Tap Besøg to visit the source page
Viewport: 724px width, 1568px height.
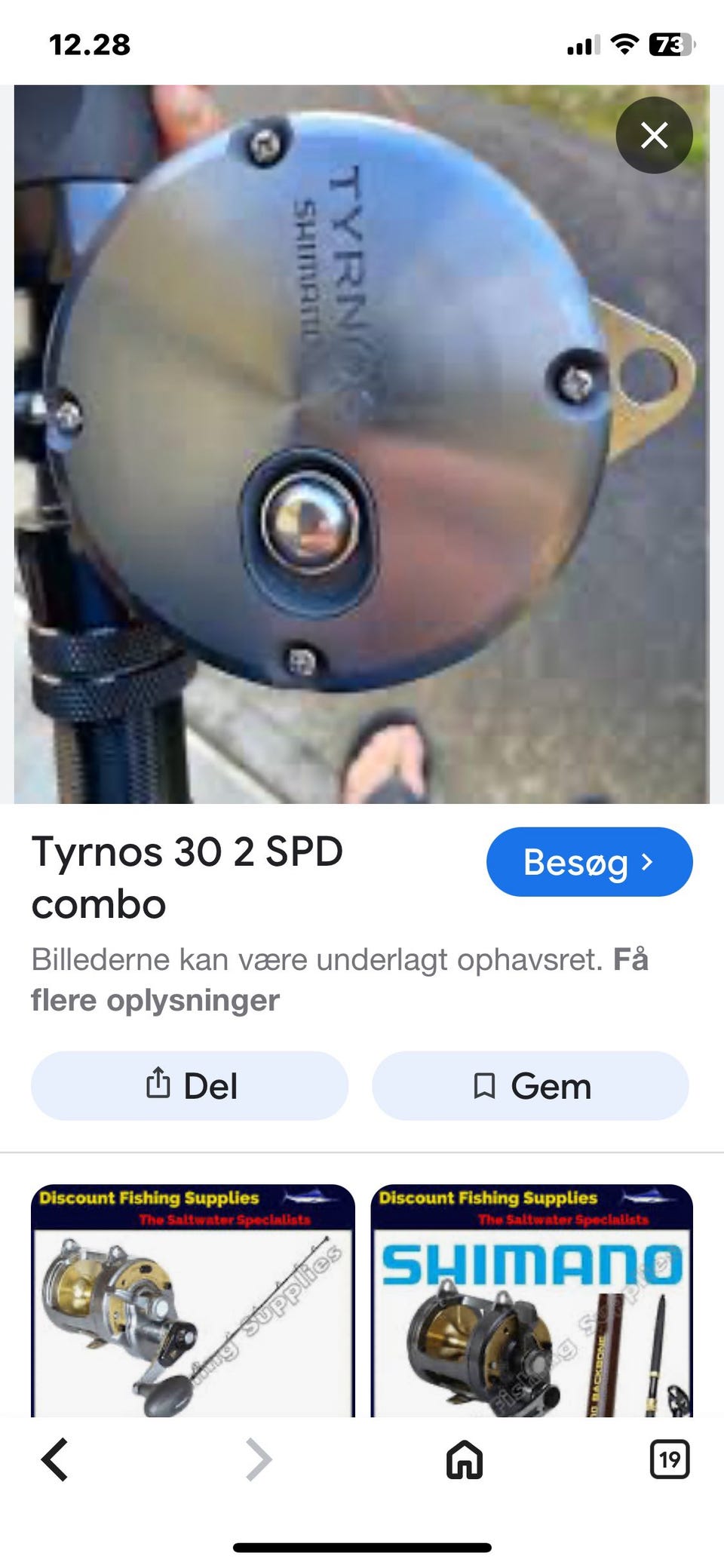tap(589, 861)
